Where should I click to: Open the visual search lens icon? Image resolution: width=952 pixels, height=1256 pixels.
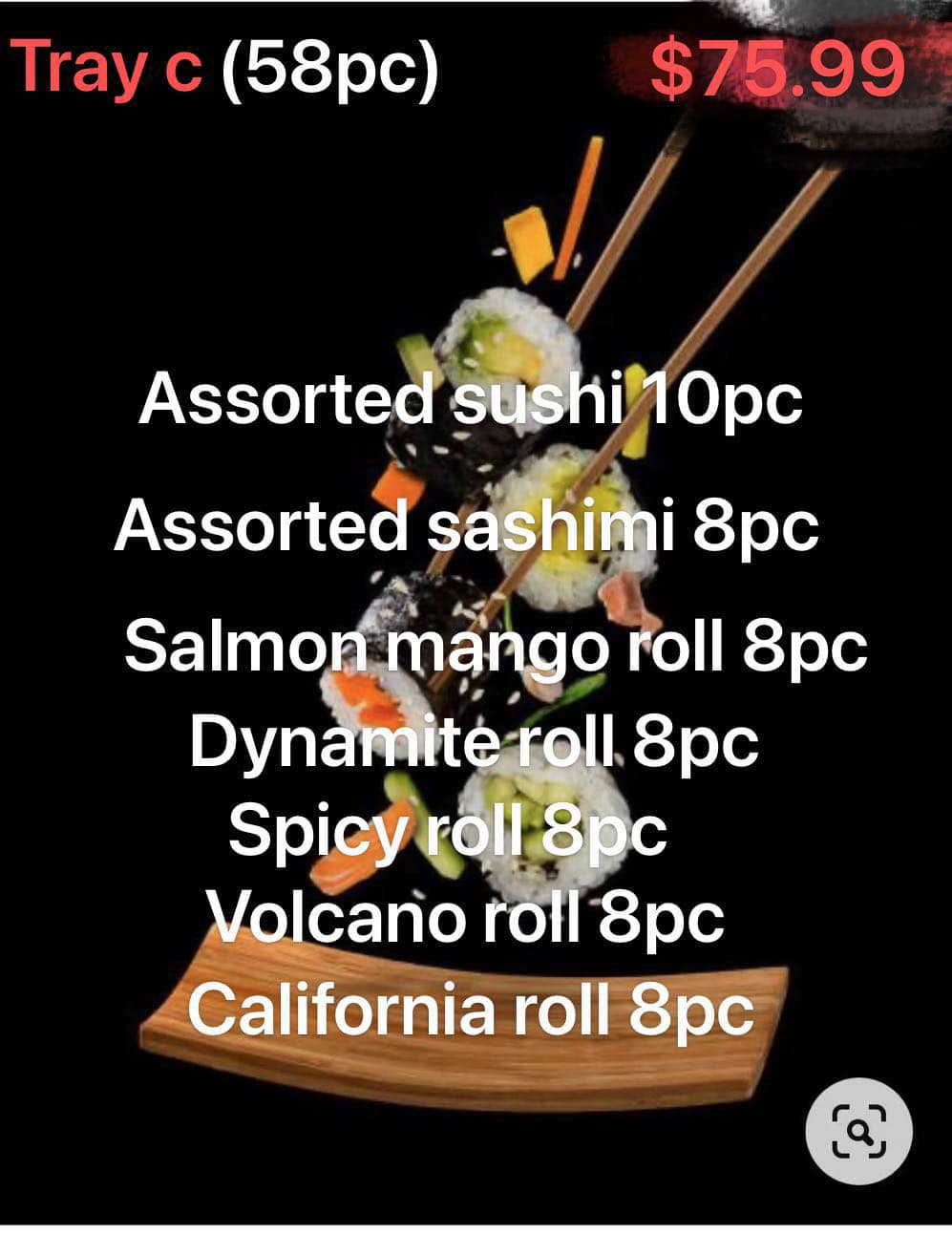[x=858, y=1131]
